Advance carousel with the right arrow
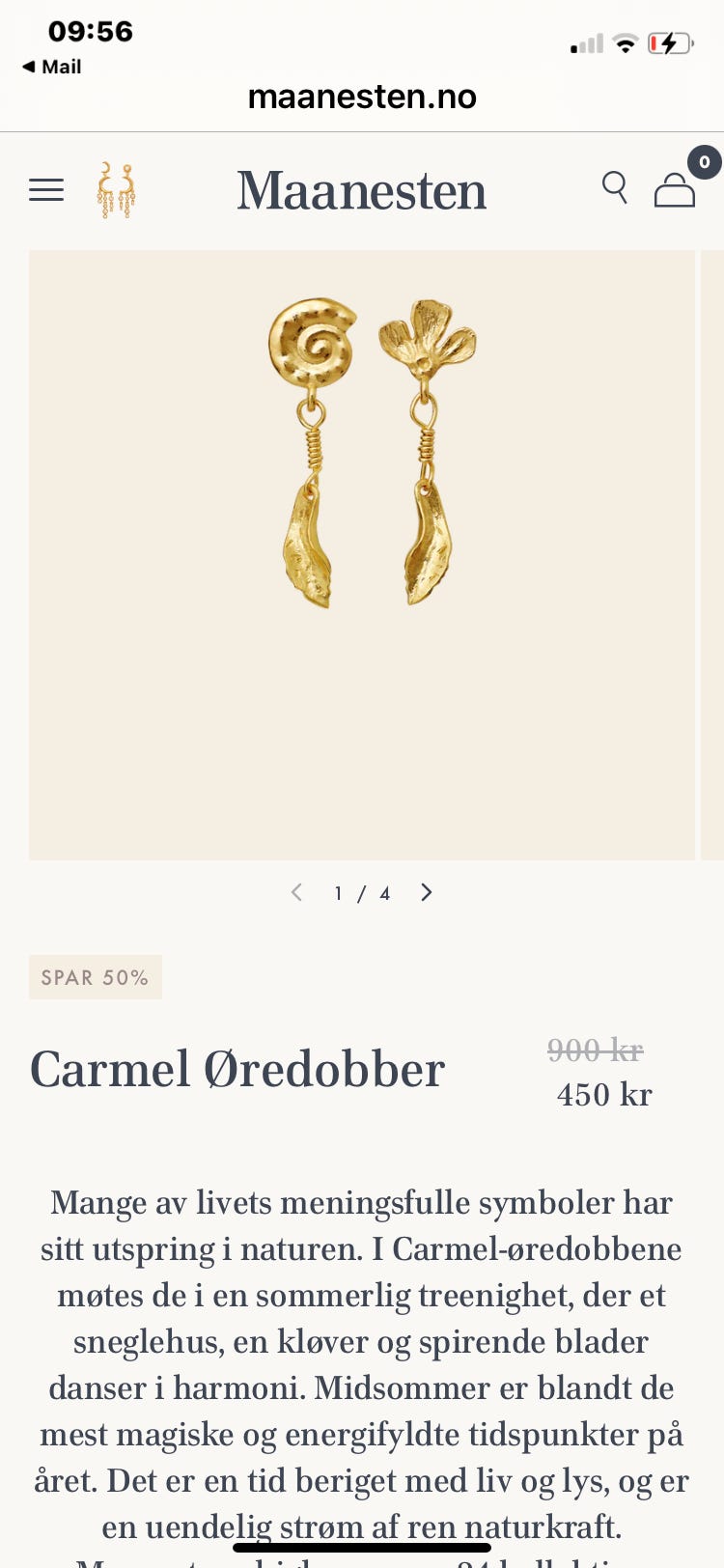Image resolution: width=724 pixels, height=1568 pixels. click(x=426, y=892)
